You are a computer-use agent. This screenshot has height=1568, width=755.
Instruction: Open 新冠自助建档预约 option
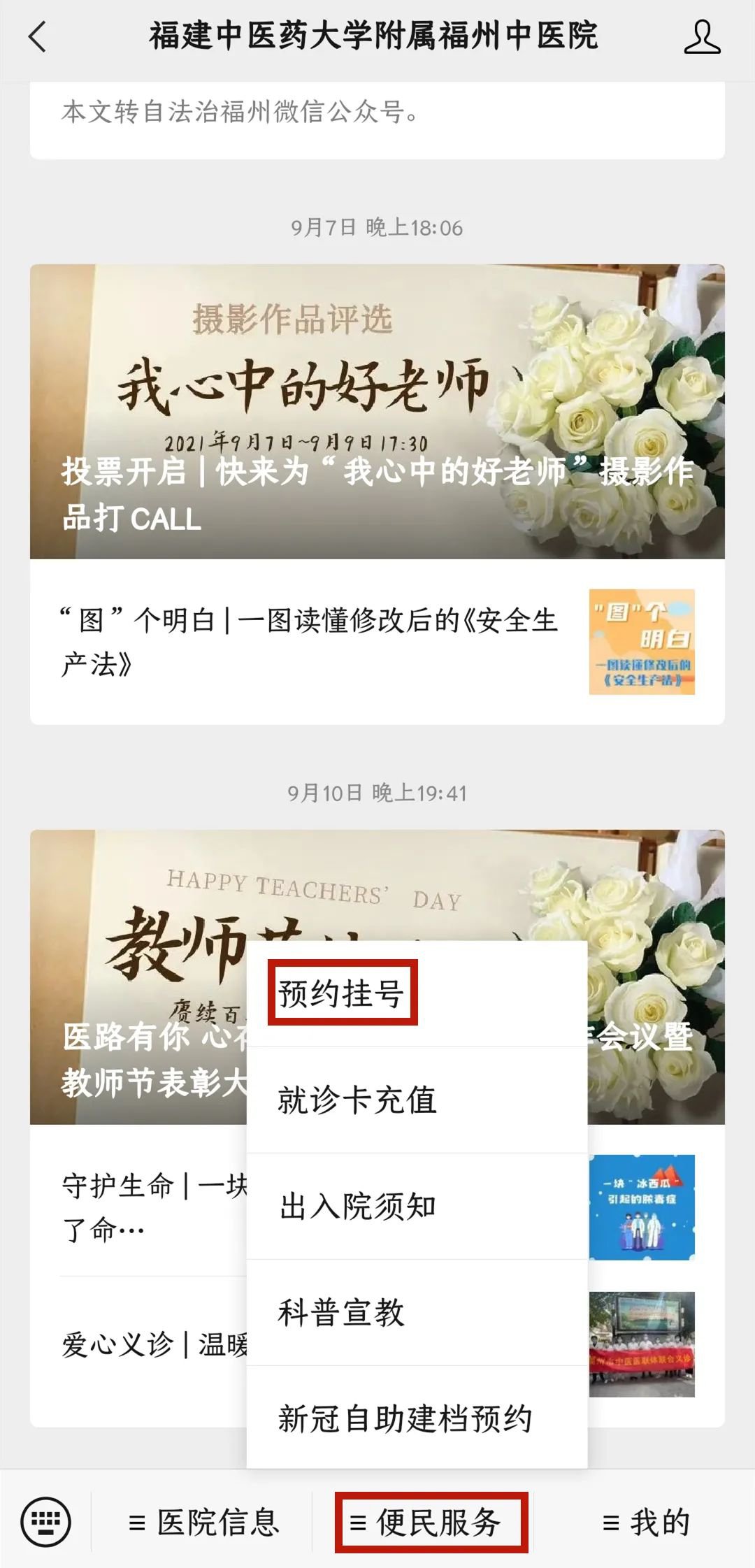pos(405,1419)
